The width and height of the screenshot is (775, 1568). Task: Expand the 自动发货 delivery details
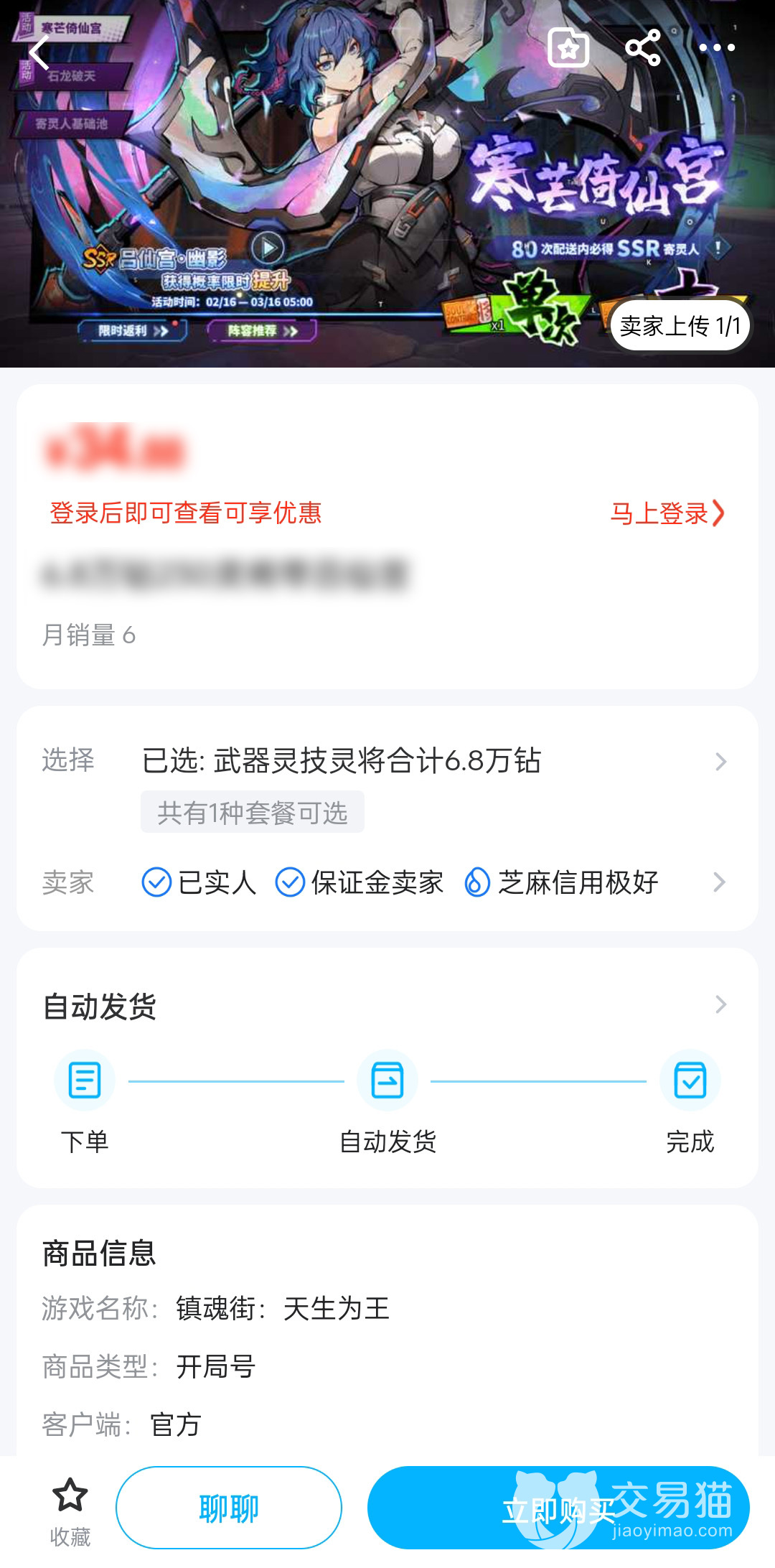coord(387,1006)
